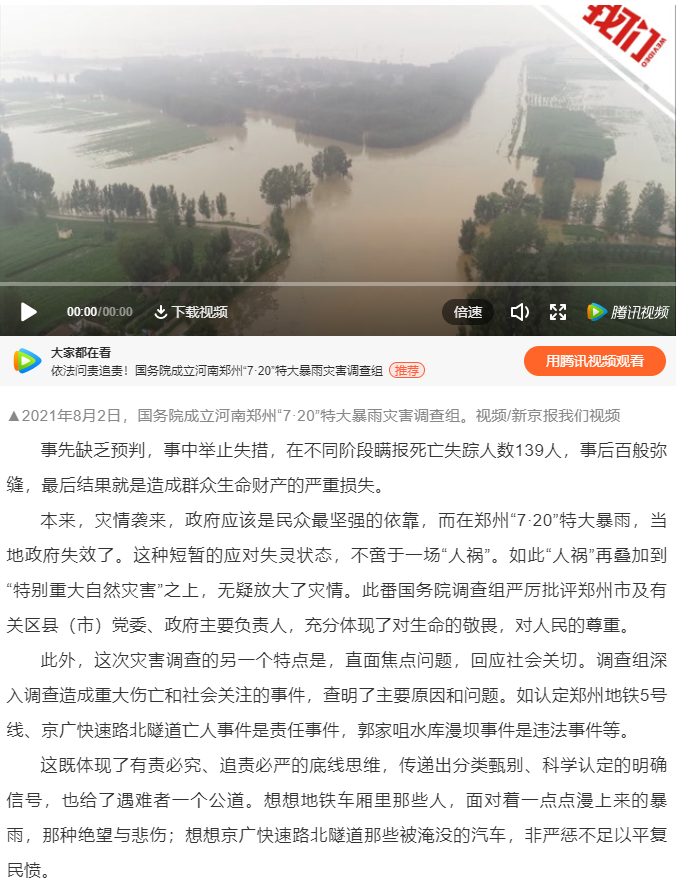
Task: Play the flood video
Action: tap(28, 312)
